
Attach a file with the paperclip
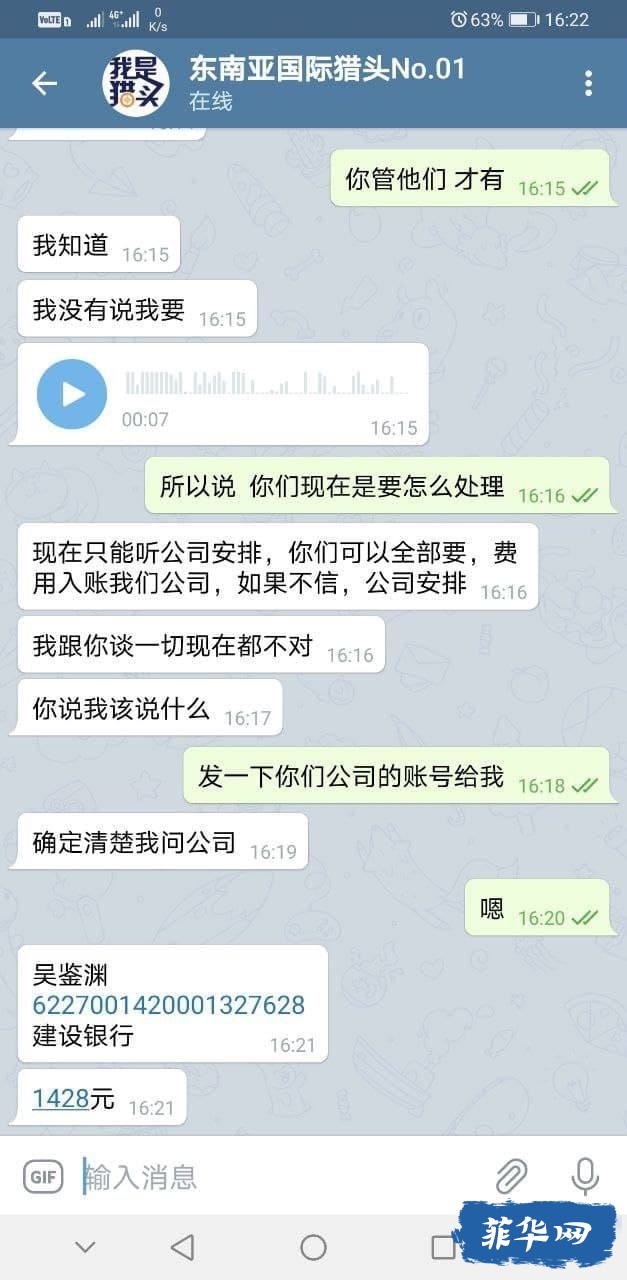[x=512, y=1177]
